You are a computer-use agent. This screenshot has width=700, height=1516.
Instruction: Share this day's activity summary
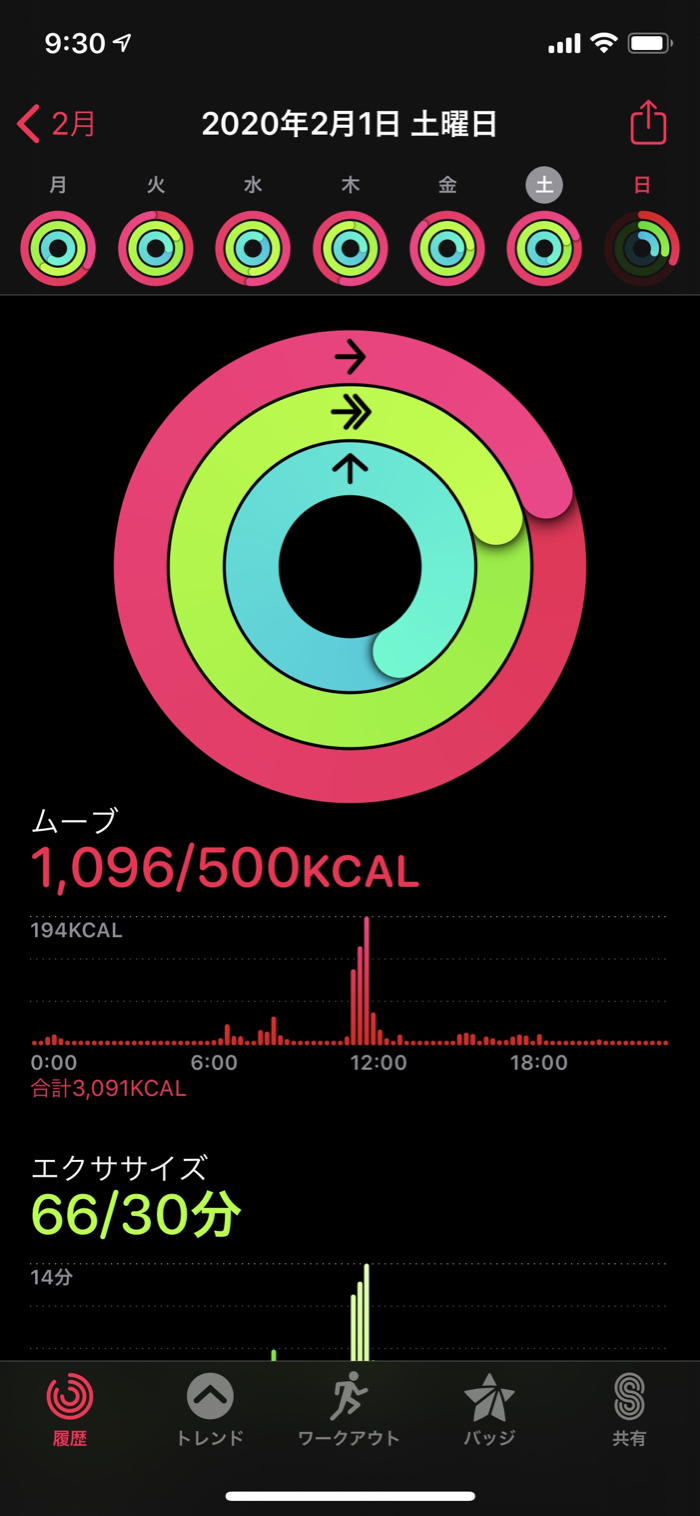click(648, 123)
